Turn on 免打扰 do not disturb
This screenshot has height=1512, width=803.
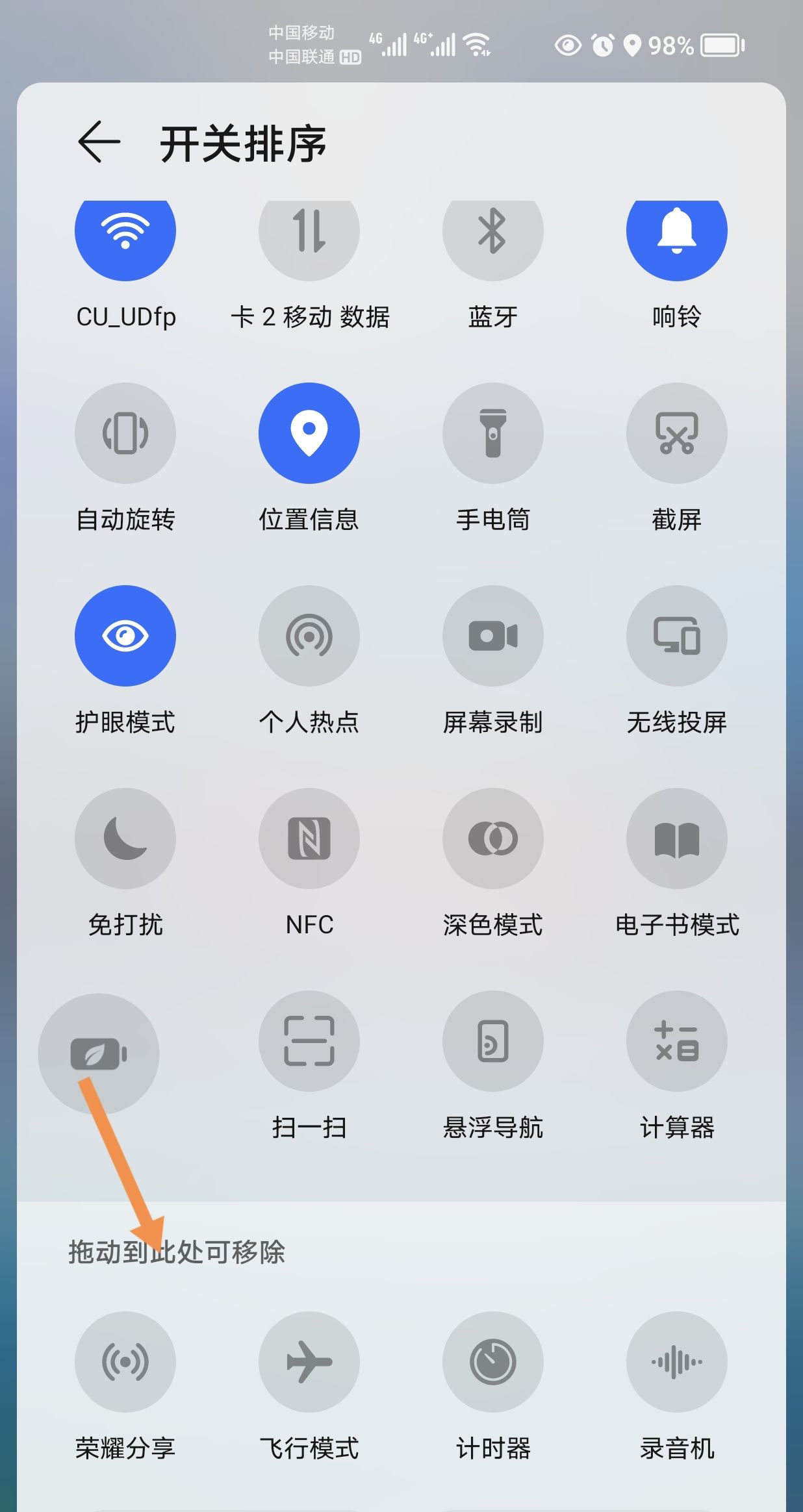coord(125,838)
